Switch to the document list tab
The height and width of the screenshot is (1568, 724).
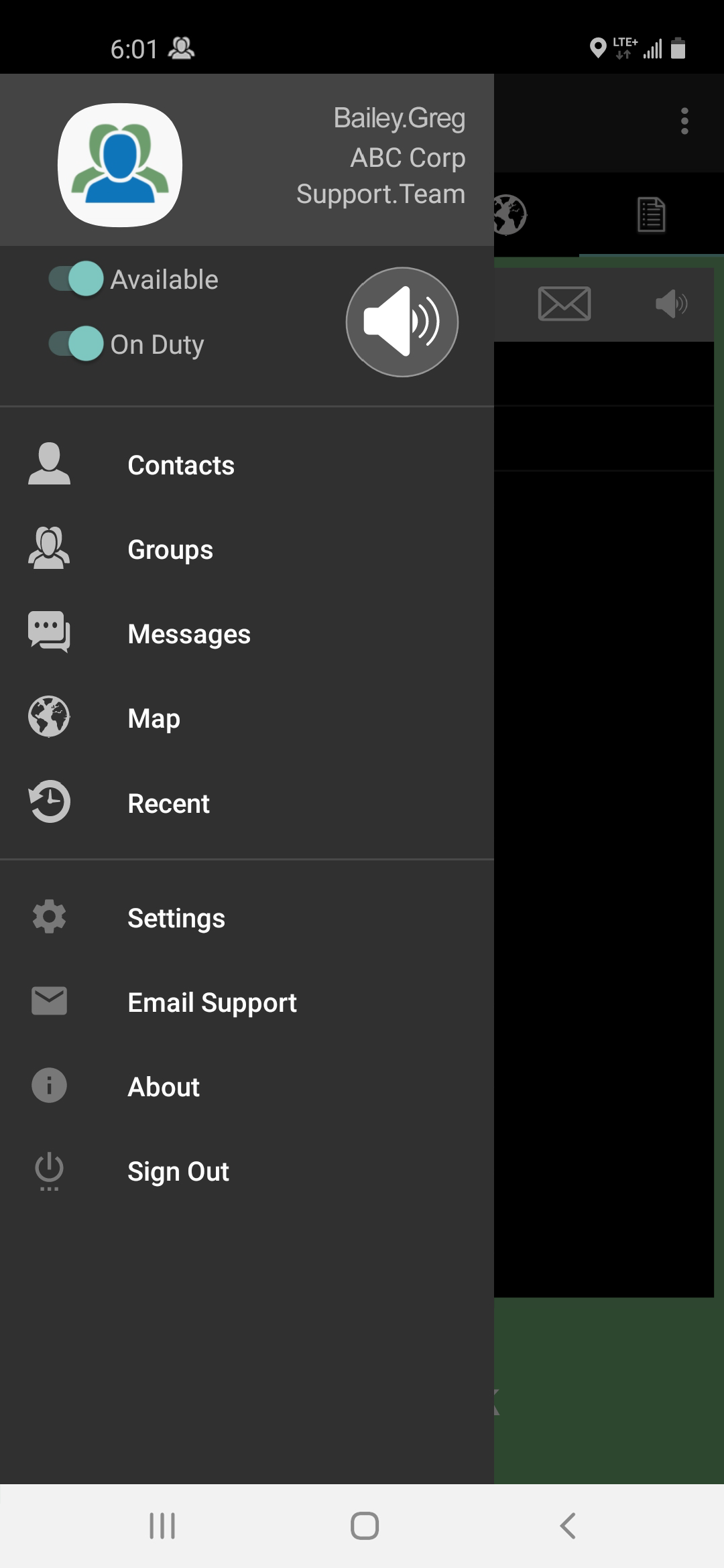point(650,215)
